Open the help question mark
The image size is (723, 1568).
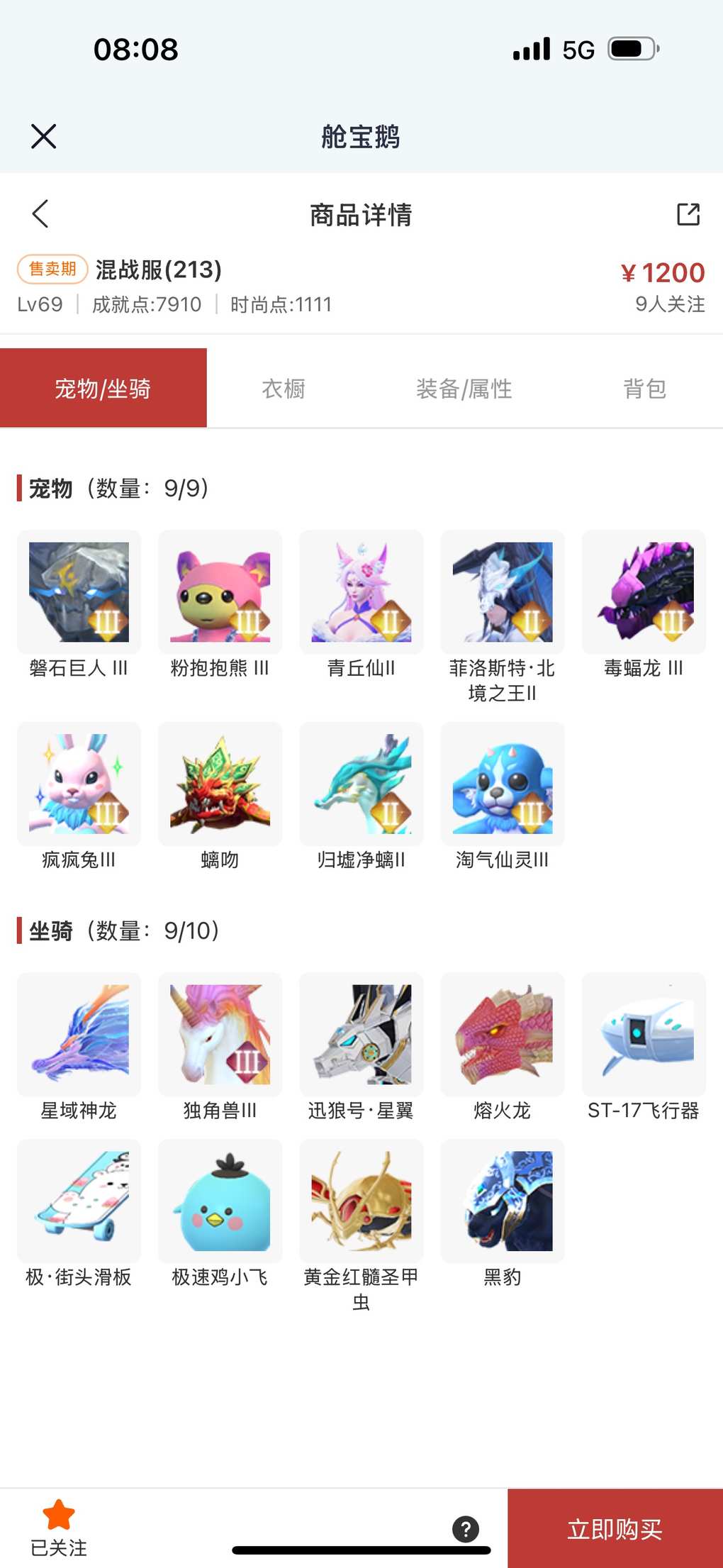pos(466,1529)
